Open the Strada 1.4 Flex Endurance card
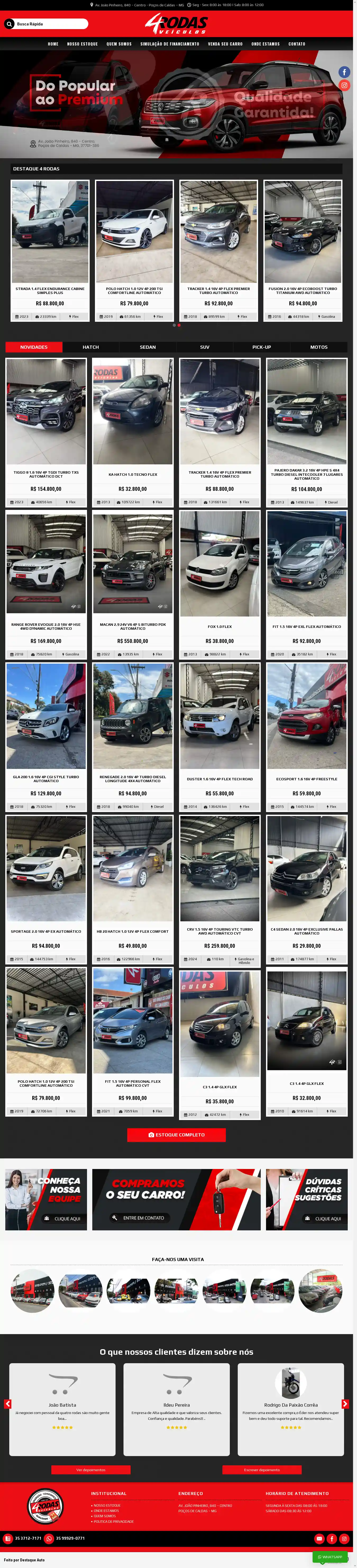 (50, 243)
